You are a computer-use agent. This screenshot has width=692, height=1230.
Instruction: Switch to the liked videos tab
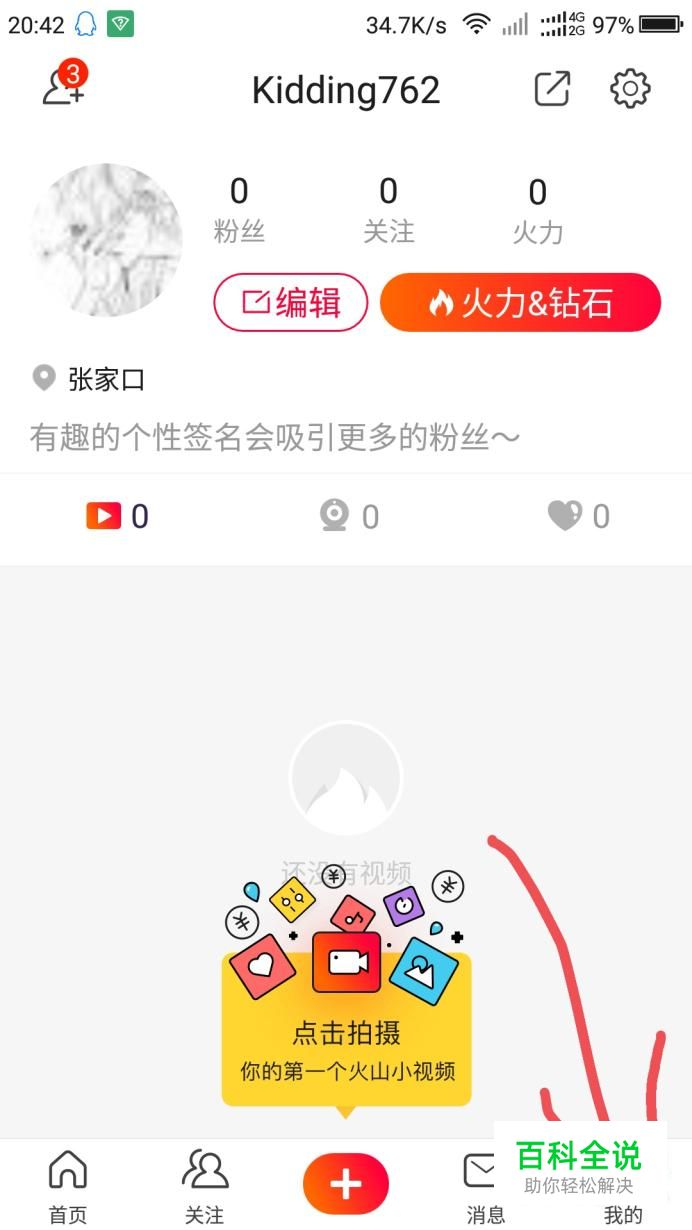pyautogui.click(x=578, y=516)
